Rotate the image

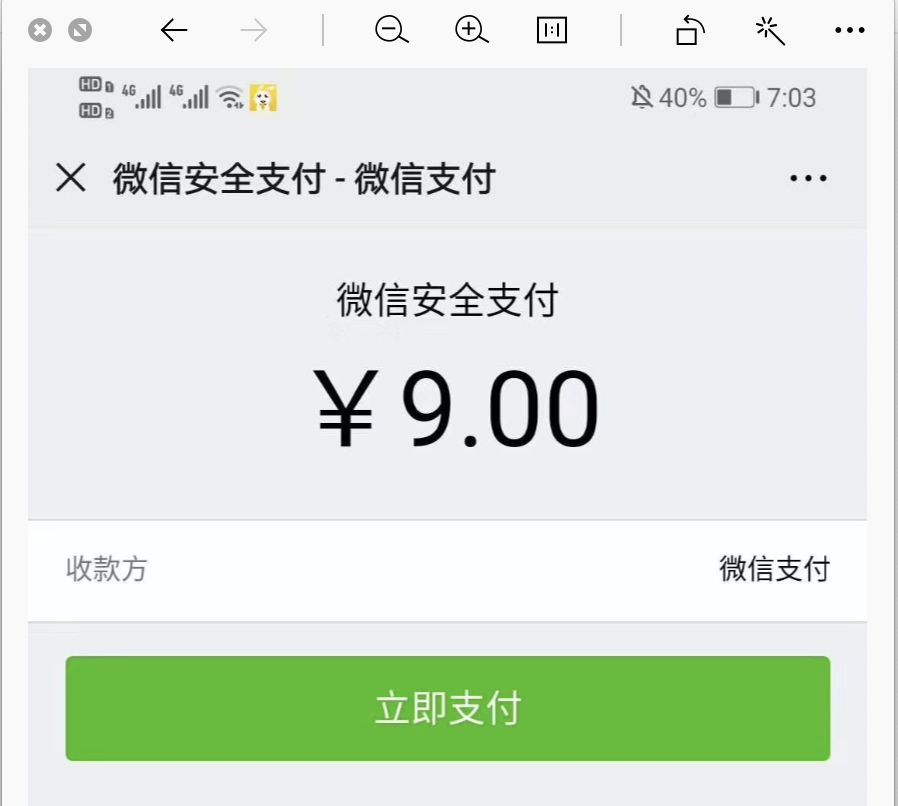689,31
